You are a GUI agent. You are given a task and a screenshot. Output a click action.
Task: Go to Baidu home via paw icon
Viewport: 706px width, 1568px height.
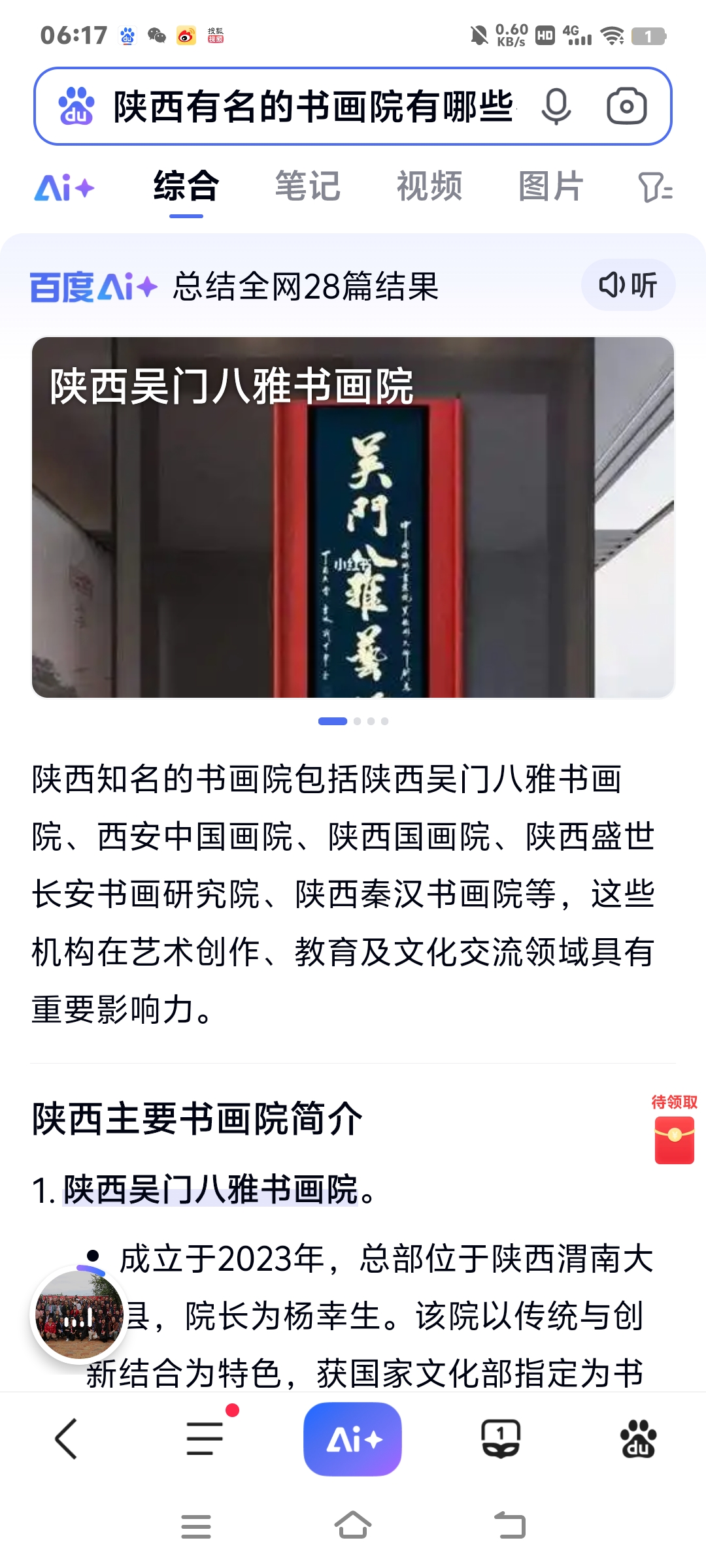(638, 1439)
